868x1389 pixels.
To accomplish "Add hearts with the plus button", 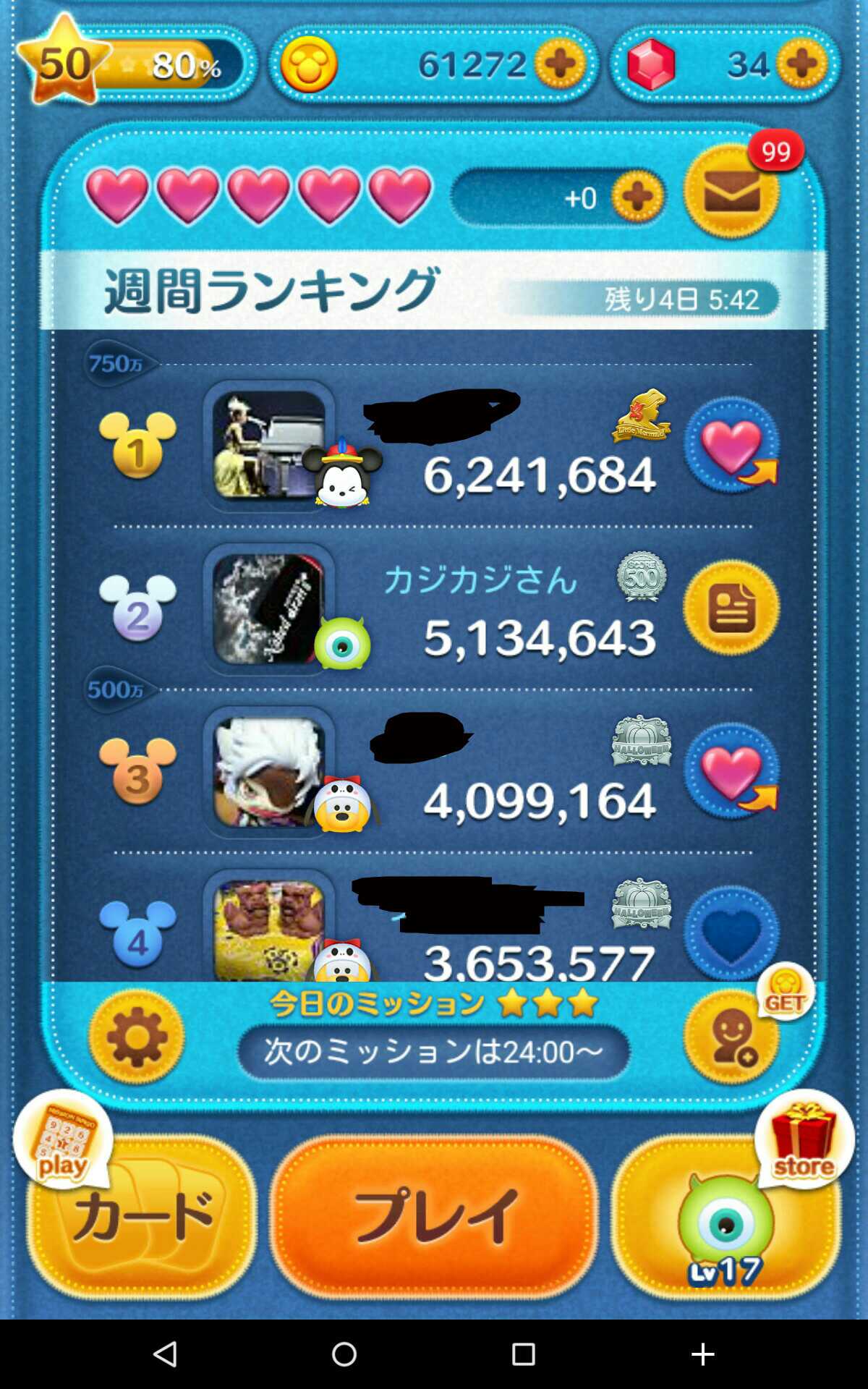I will 637,197.
